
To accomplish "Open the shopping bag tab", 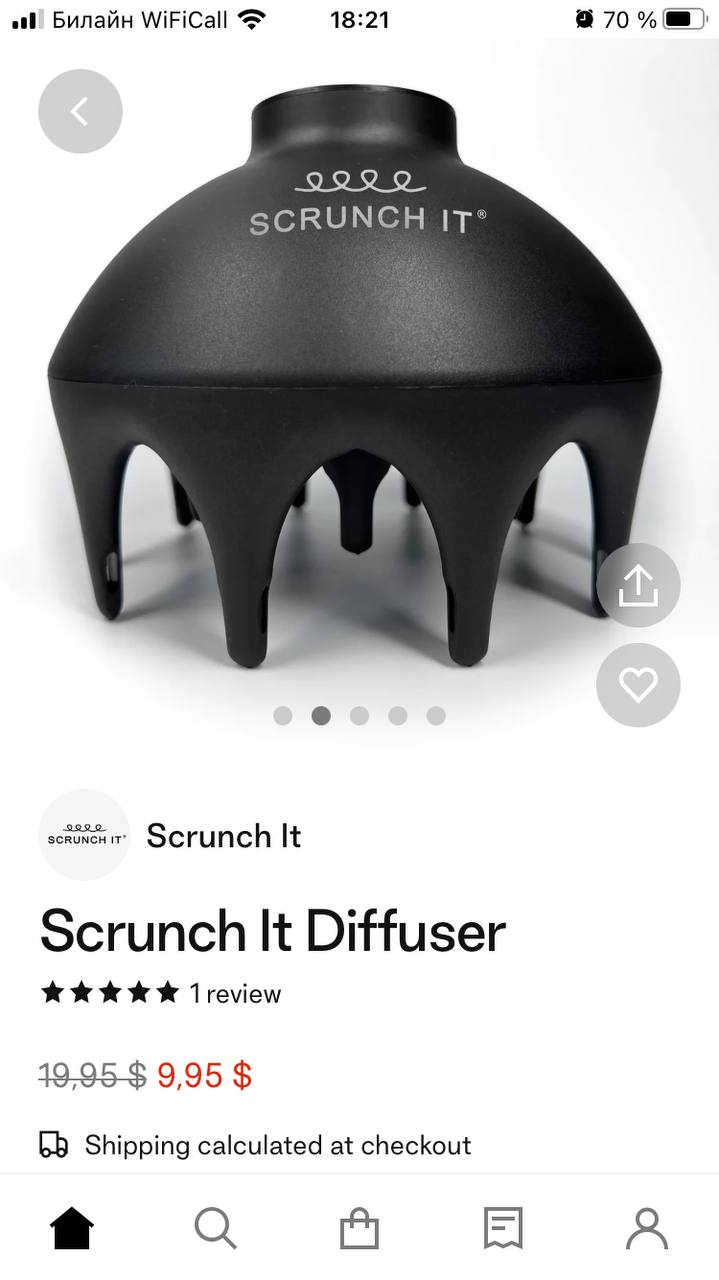I will [x=359, y=1227].
